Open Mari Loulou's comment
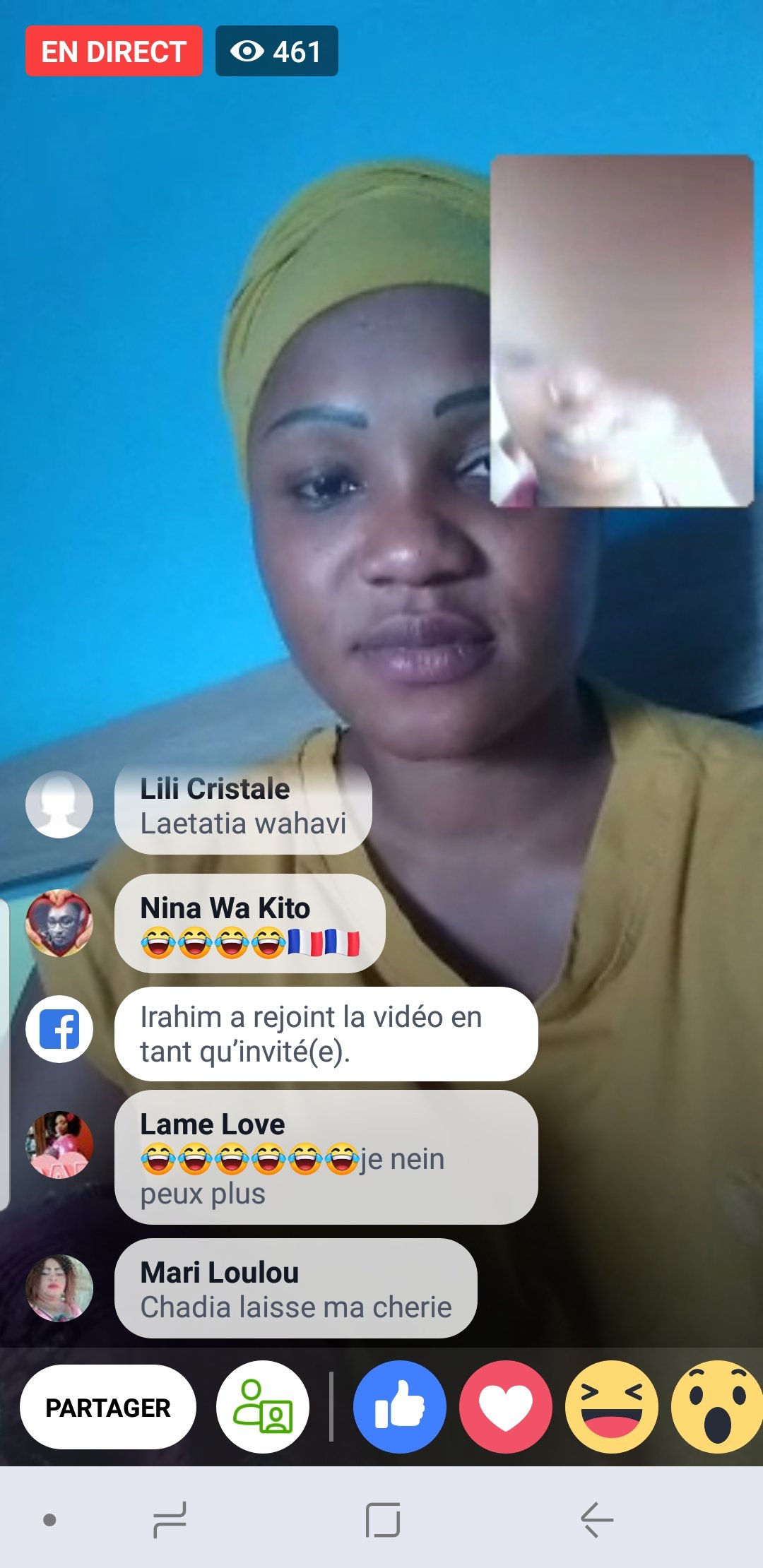Screen dimensions: 763x1568 coord(295,1289)
